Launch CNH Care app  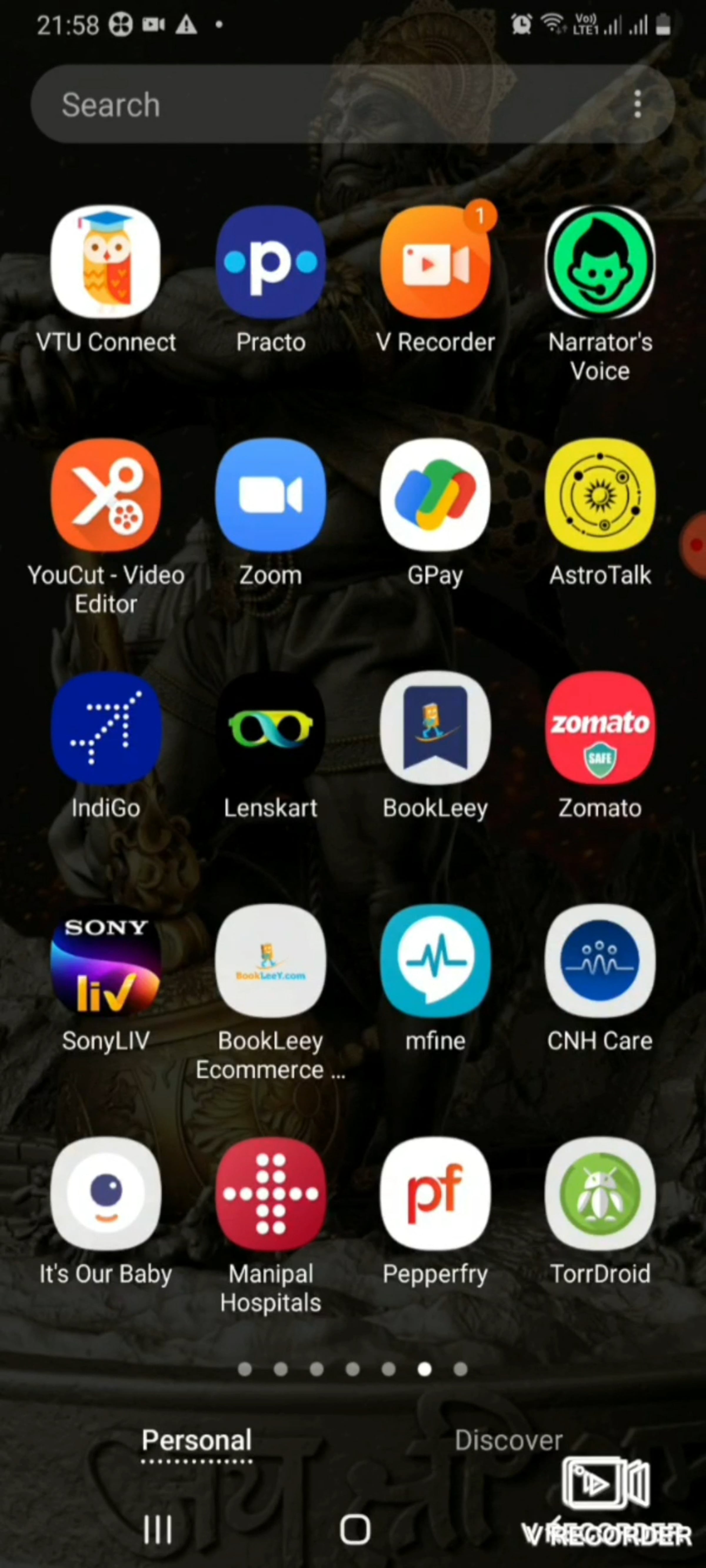click(600, 961)
